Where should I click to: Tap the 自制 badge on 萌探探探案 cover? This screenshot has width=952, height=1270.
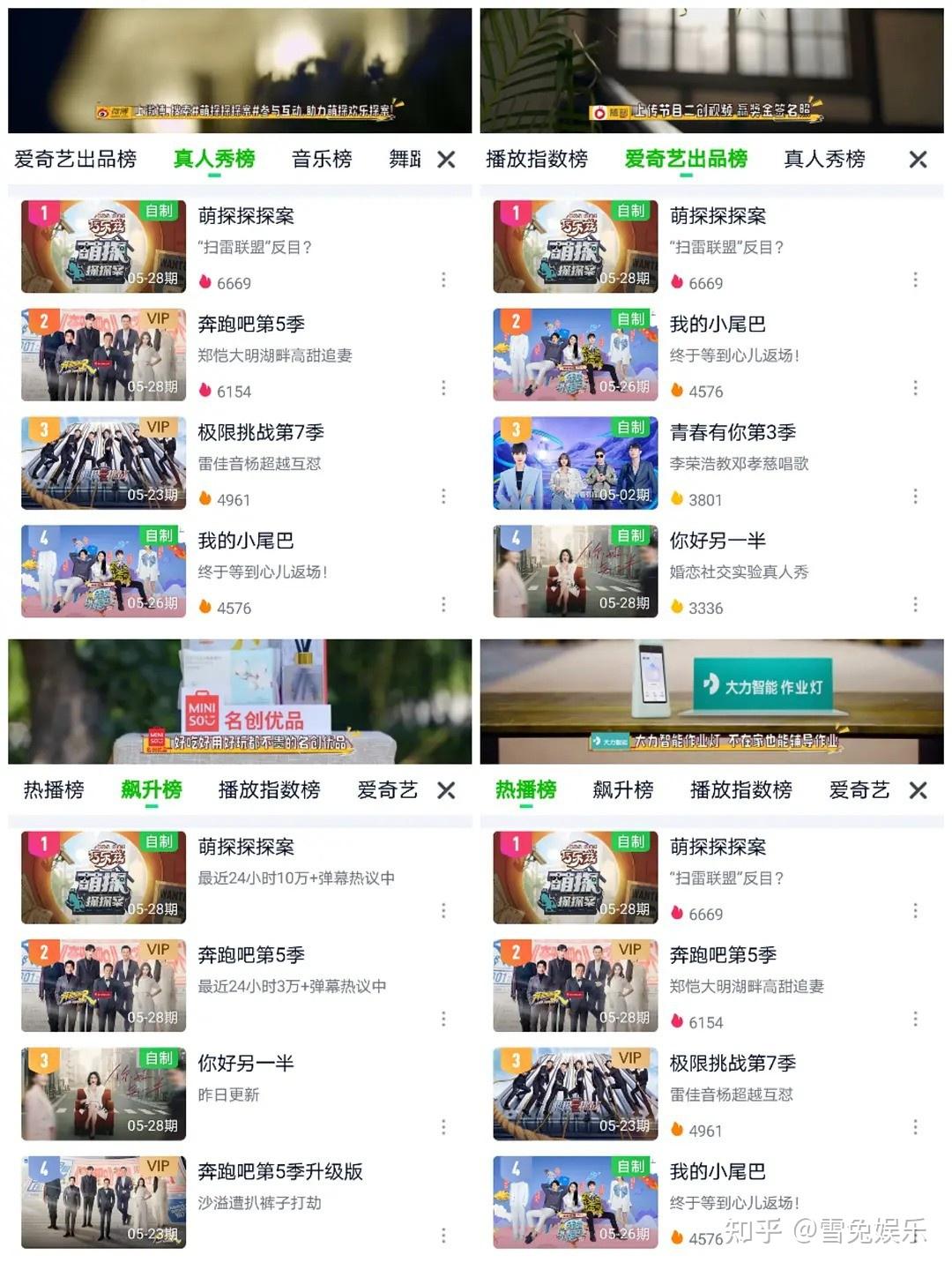coord(159,210)
